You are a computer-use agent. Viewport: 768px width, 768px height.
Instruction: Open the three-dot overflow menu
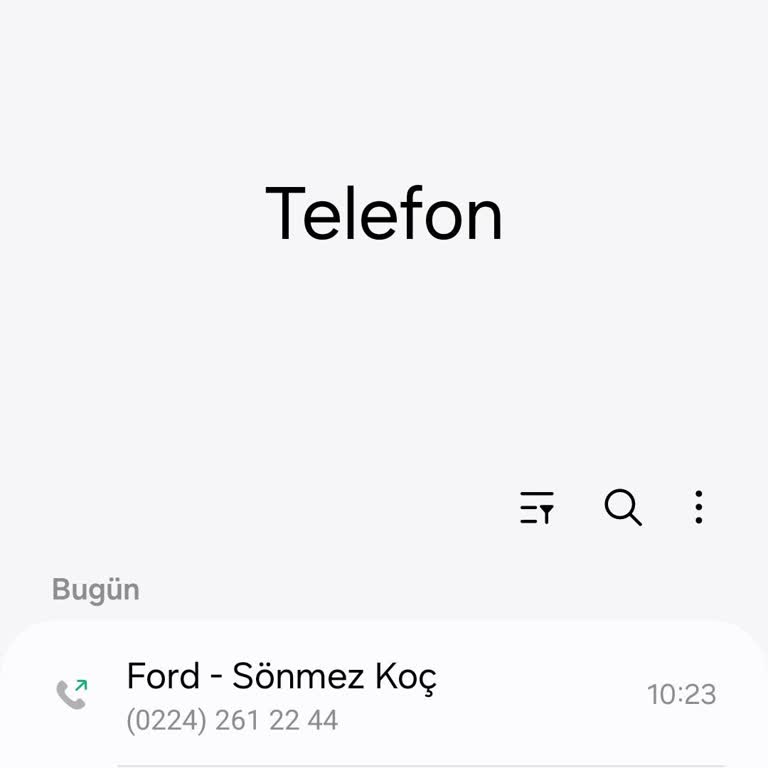(x=699, y=508)
